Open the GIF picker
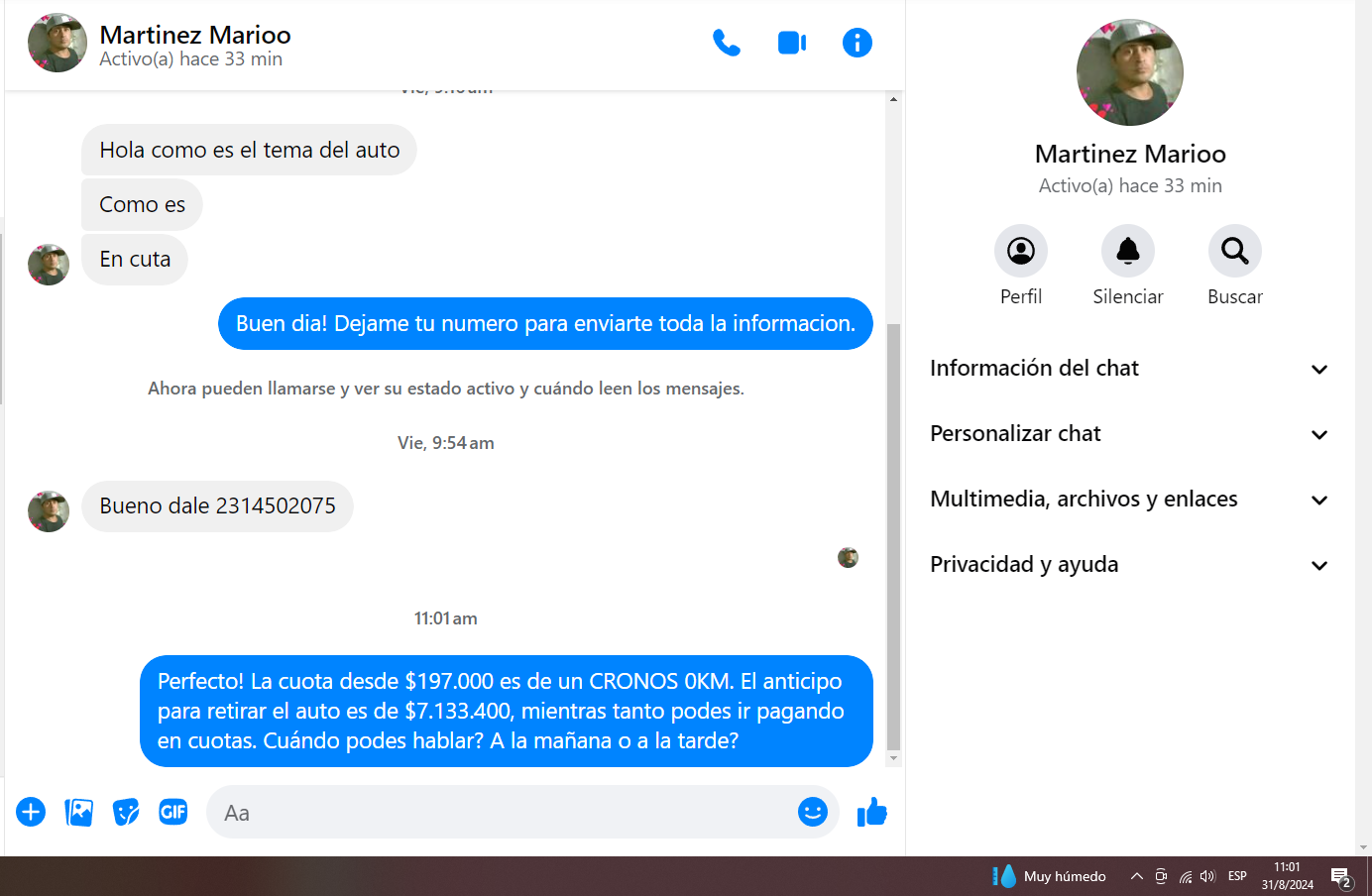 (173, 812)
